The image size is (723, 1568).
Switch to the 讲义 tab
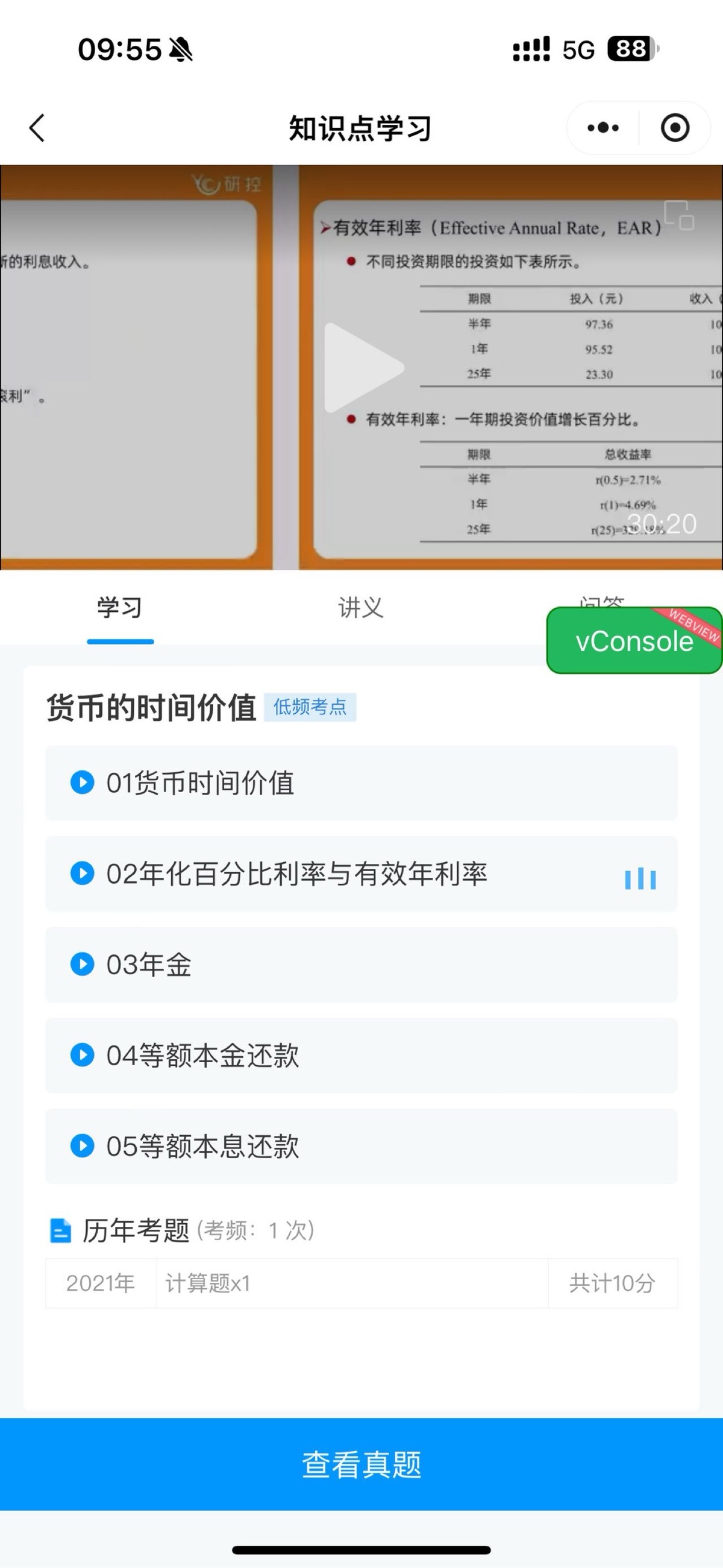[x=361, y=608]
